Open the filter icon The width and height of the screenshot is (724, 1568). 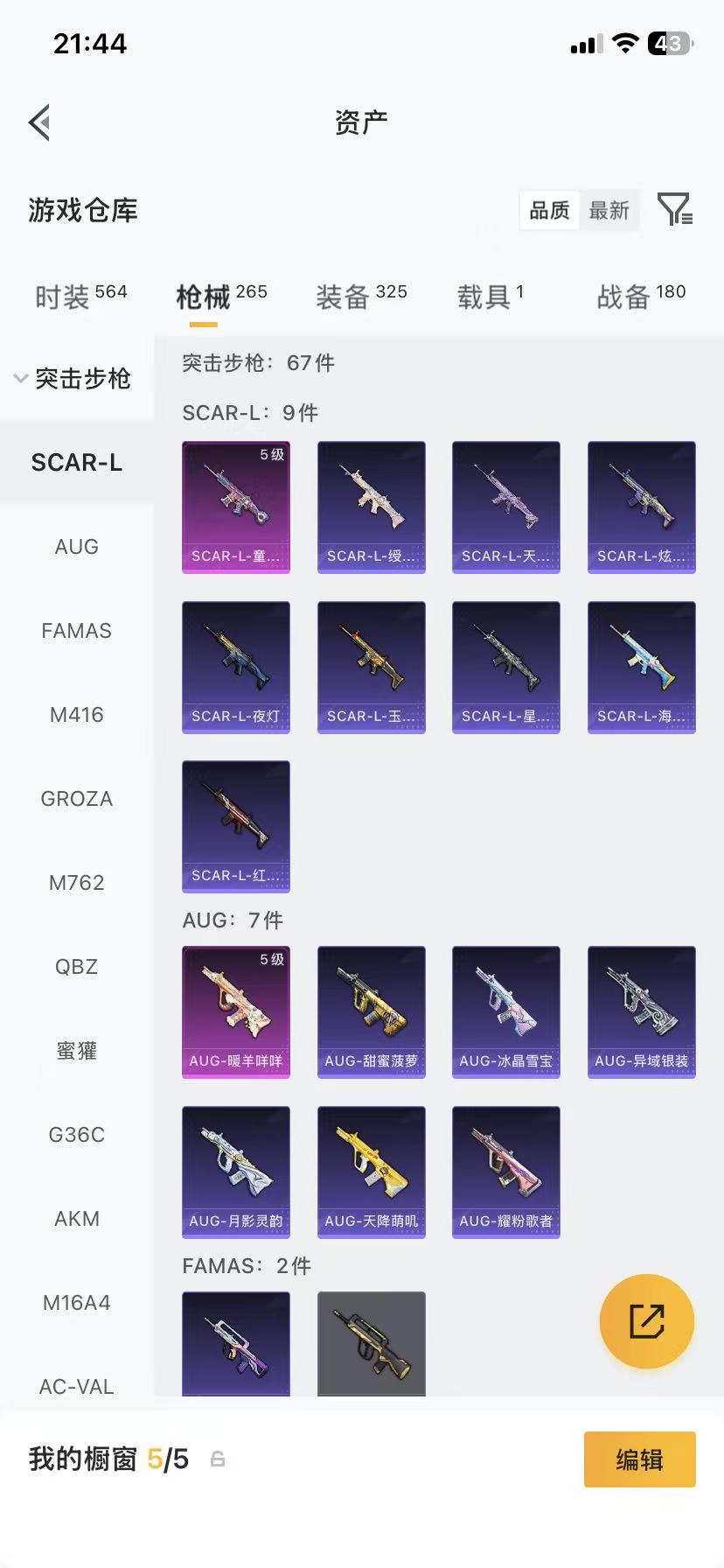[x=674, y=210]
